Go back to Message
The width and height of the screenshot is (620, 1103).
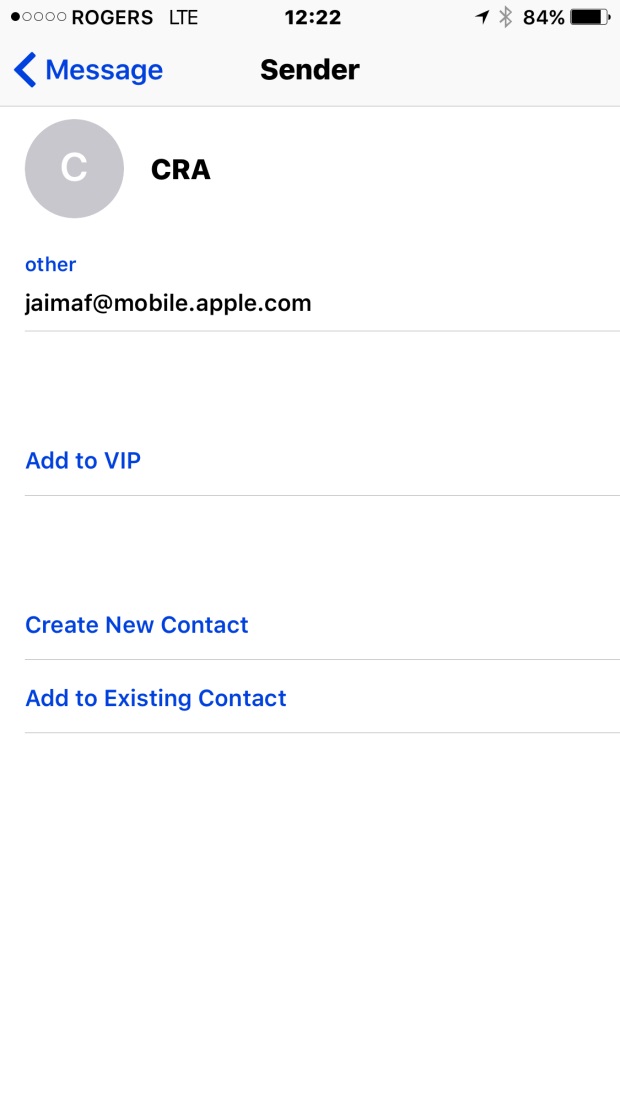pos(88,70)
